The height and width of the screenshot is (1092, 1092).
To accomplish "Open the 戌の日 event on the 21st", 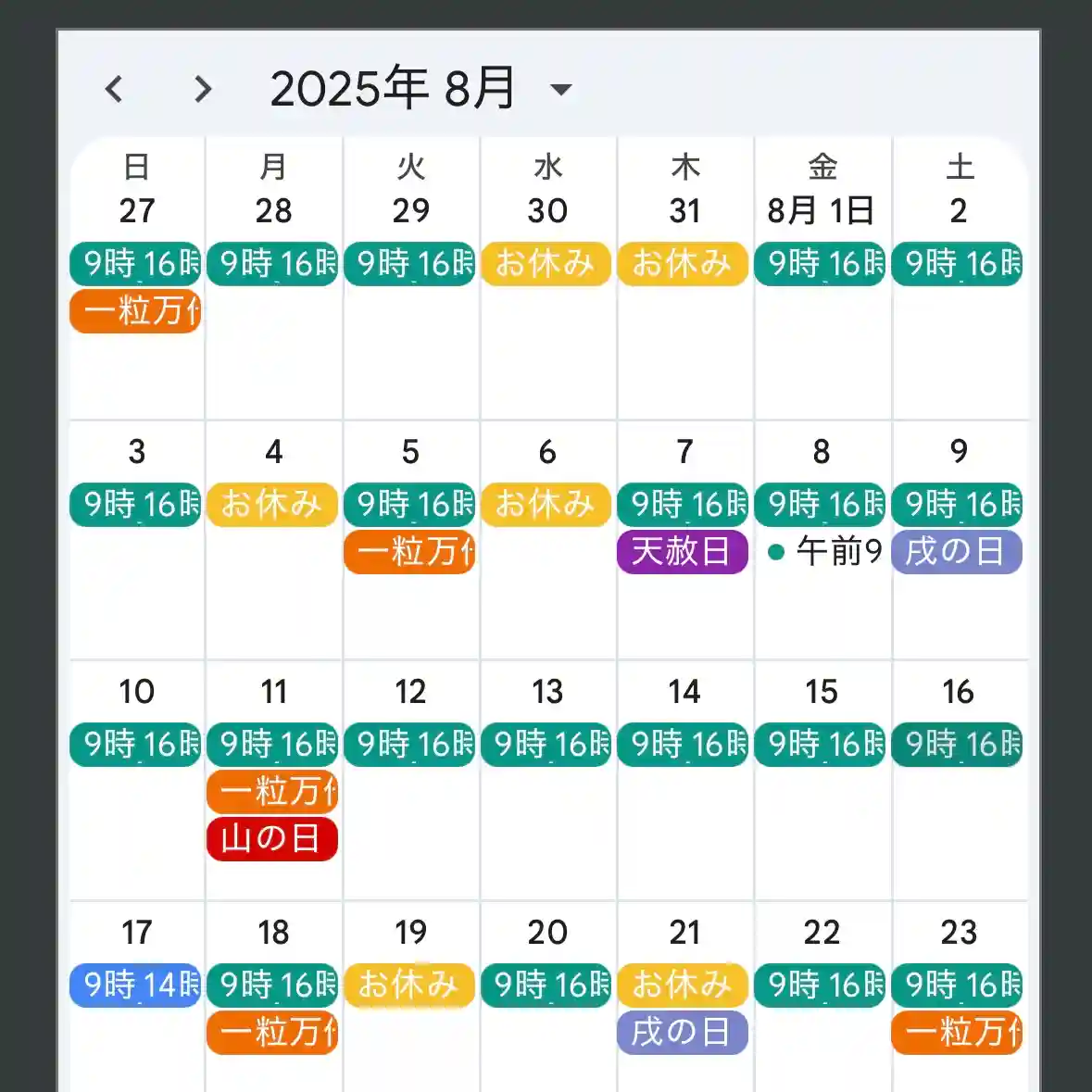I will (682, 1032).
